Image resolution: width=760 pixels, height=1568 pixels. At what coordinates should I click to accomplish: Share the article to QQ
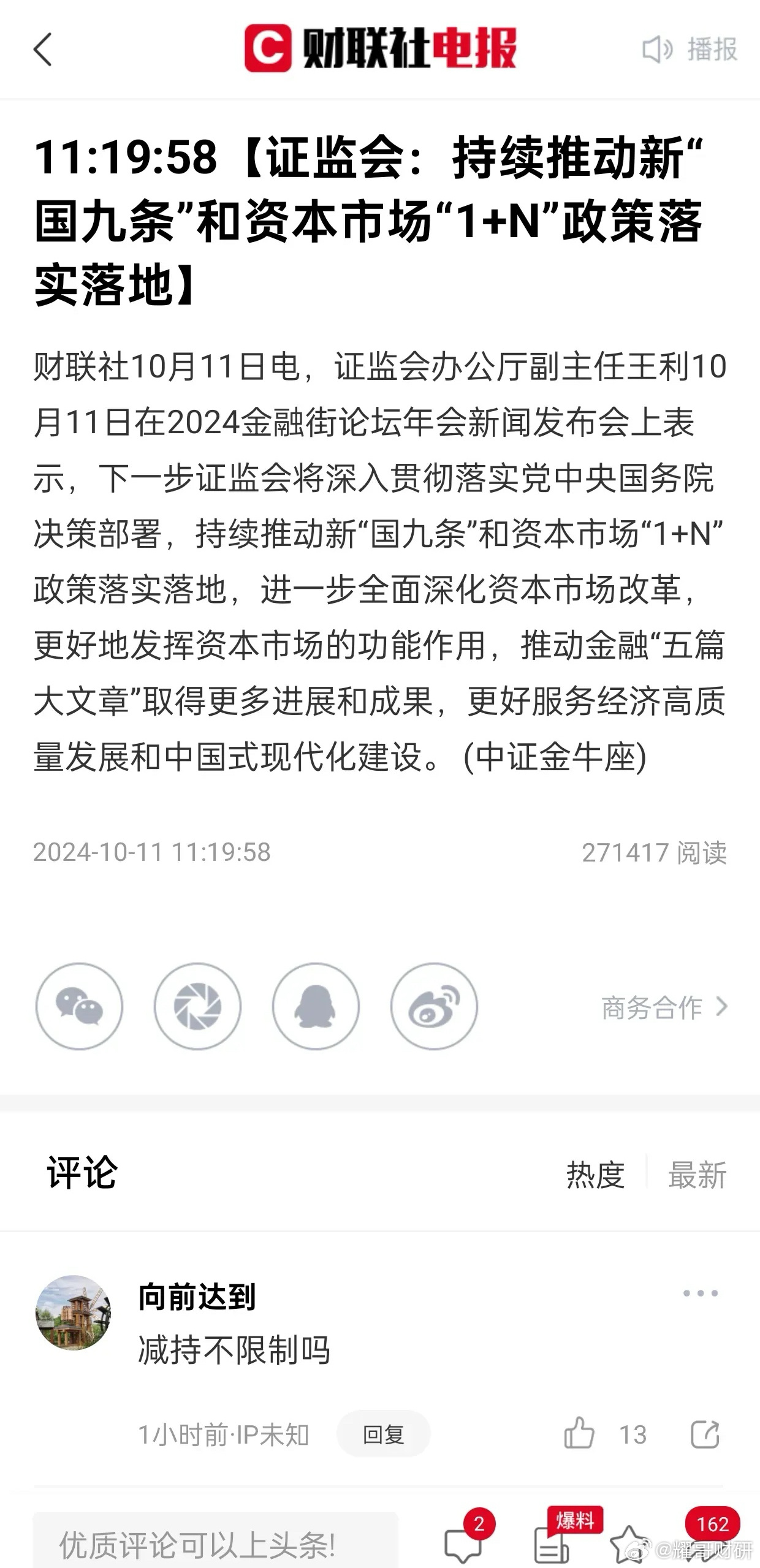(x=316, y=1006)
